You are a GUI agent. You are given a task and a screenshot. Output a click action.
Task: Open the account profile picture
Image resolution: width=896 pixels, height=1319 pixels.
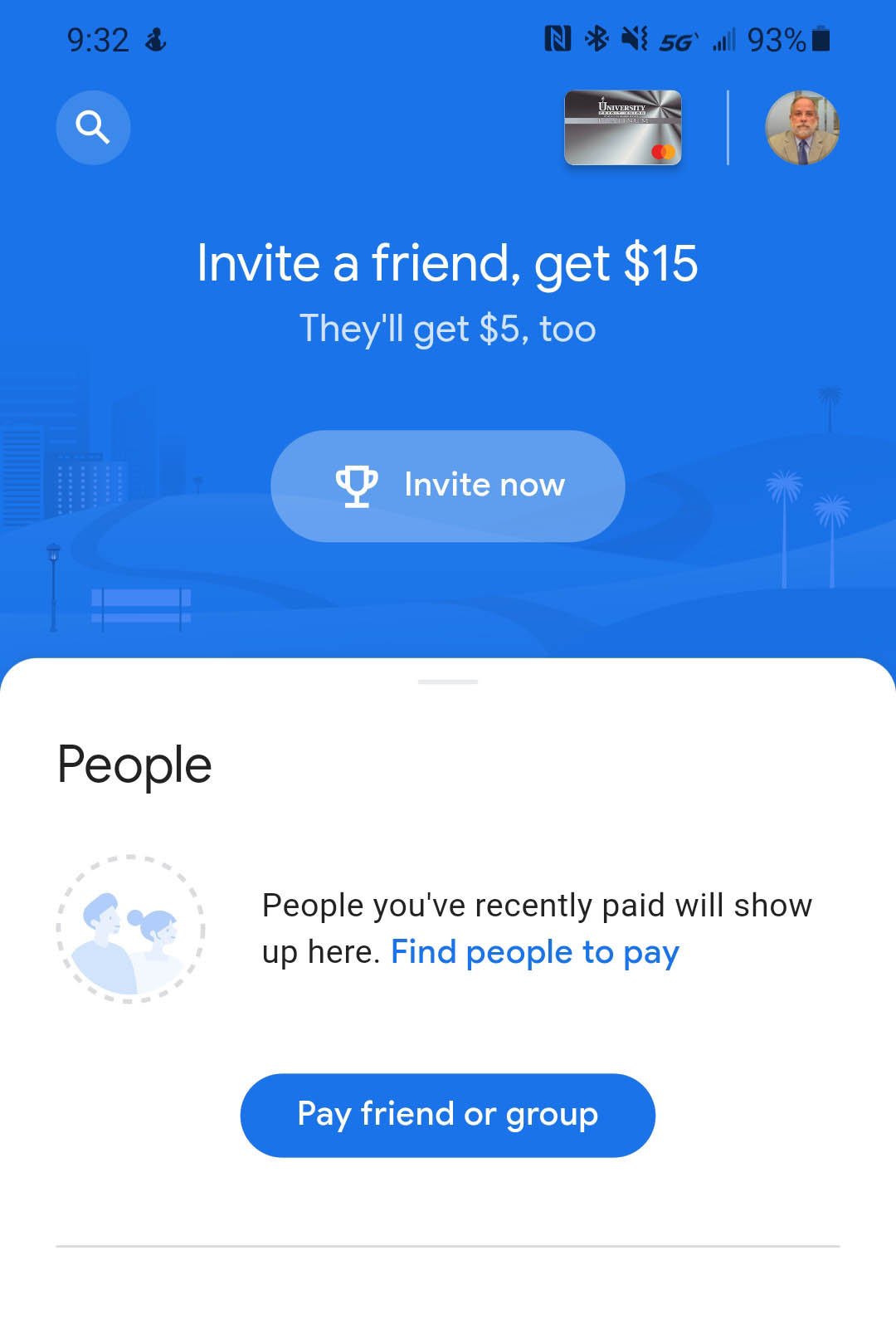(801, 128)
